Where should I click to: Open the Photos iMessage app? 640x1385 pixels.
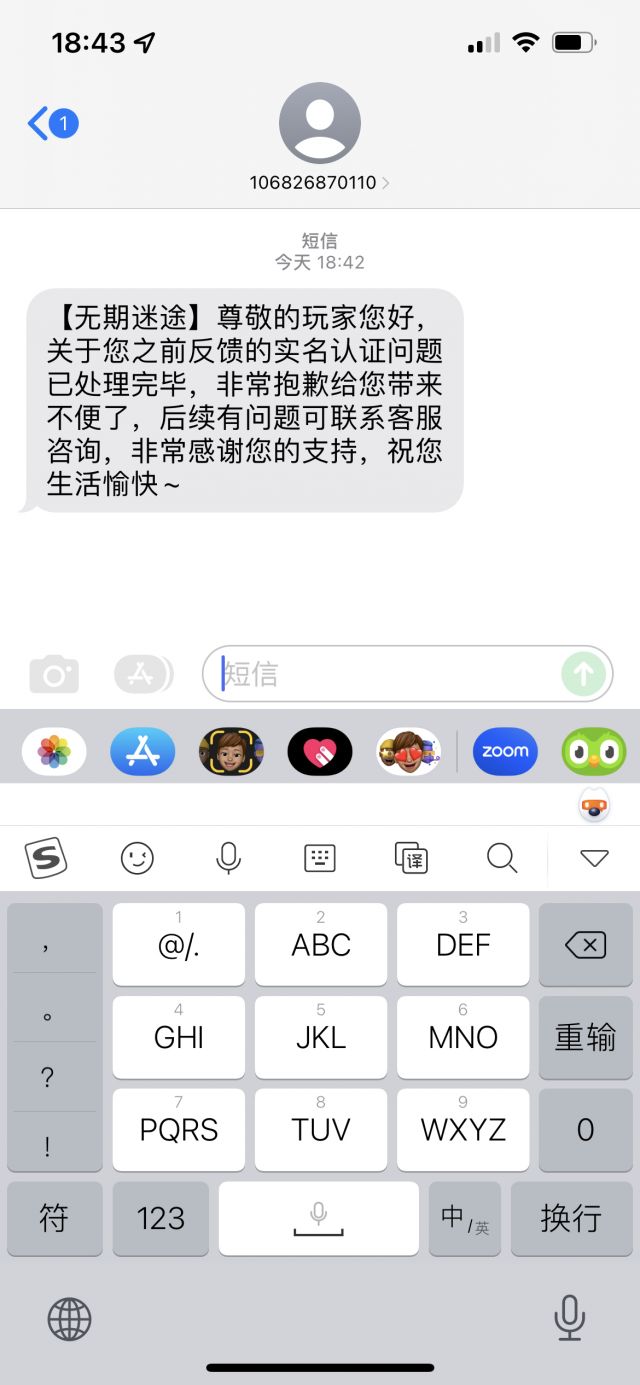tap(54, 751)
